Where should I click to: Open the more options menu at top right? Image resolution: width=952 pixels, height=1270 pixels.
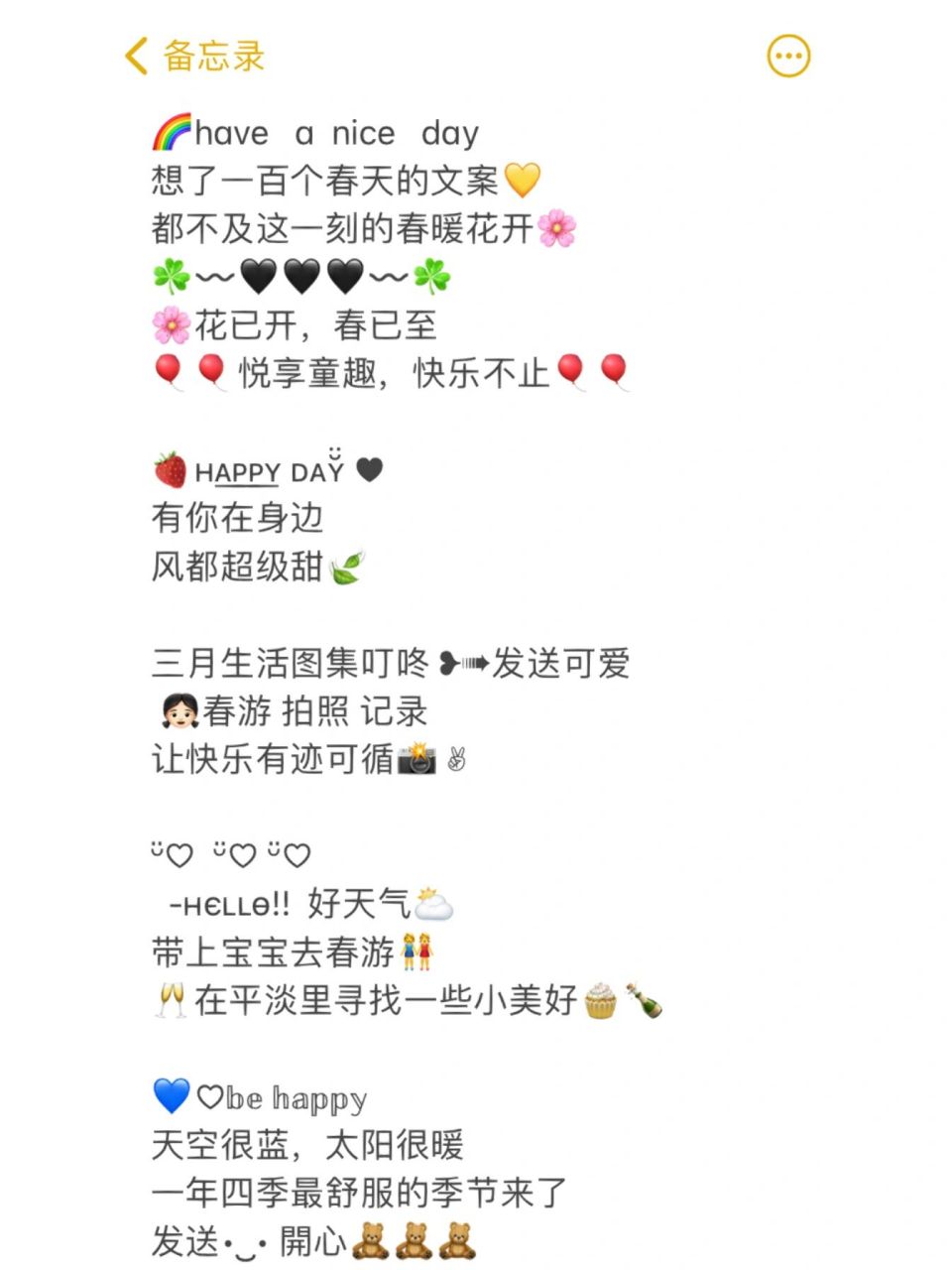click(x=787, y=55)
